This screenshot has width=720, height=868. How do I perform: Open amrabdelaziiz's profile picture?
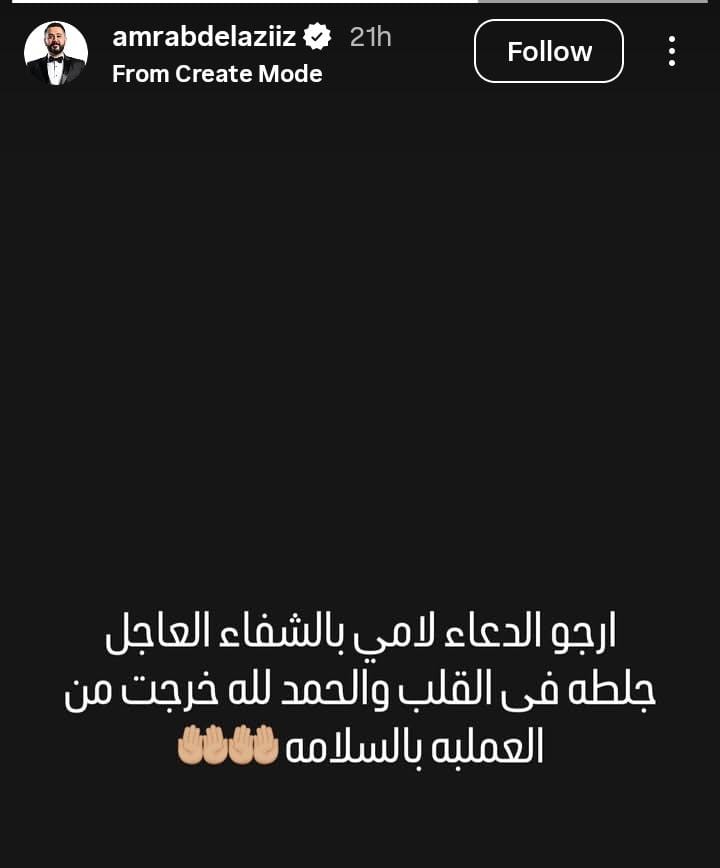[x=56, y=53]
